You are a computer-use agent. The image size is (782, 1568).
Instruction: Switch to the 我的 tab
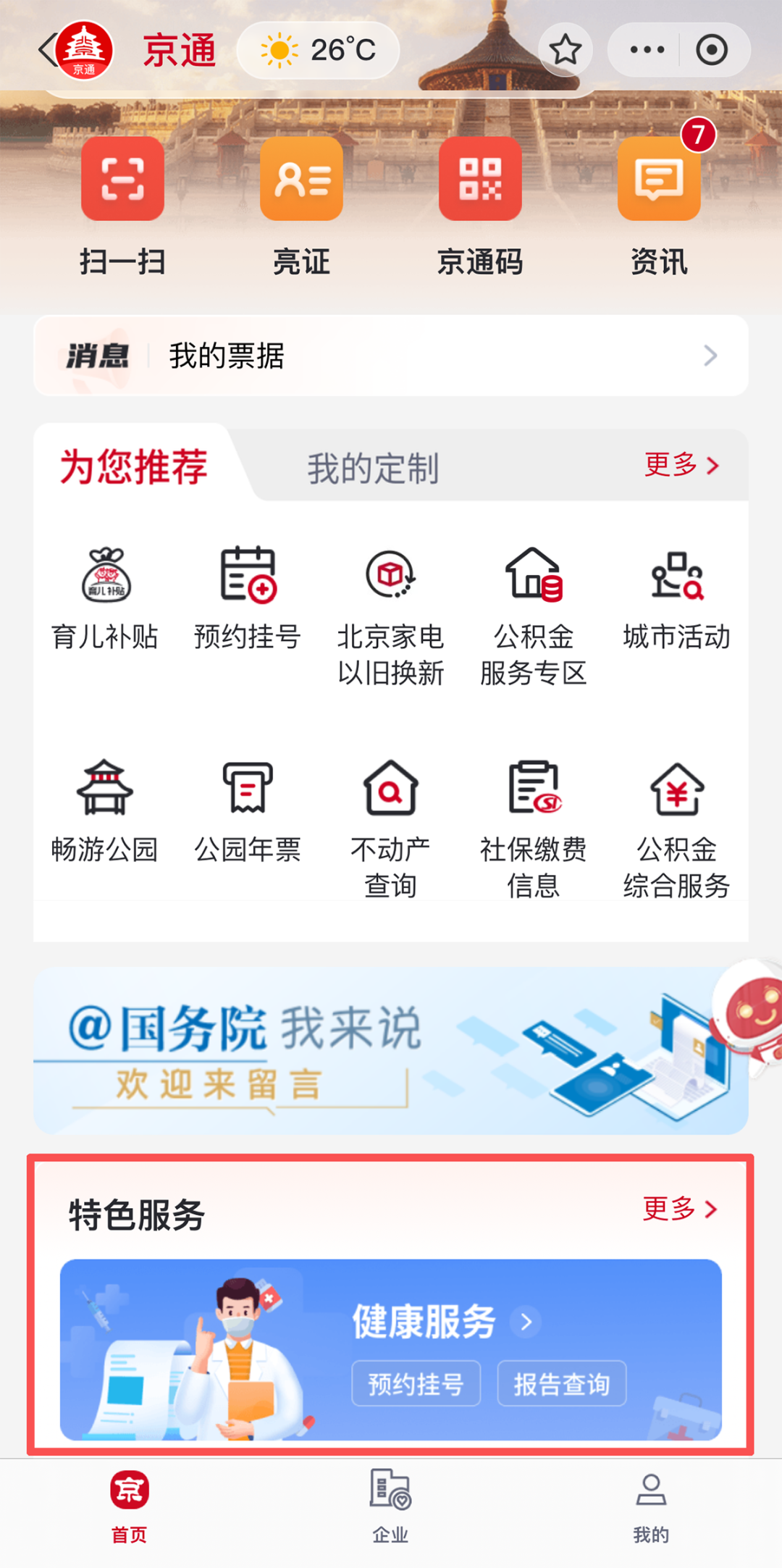(x=651, y=1506)
